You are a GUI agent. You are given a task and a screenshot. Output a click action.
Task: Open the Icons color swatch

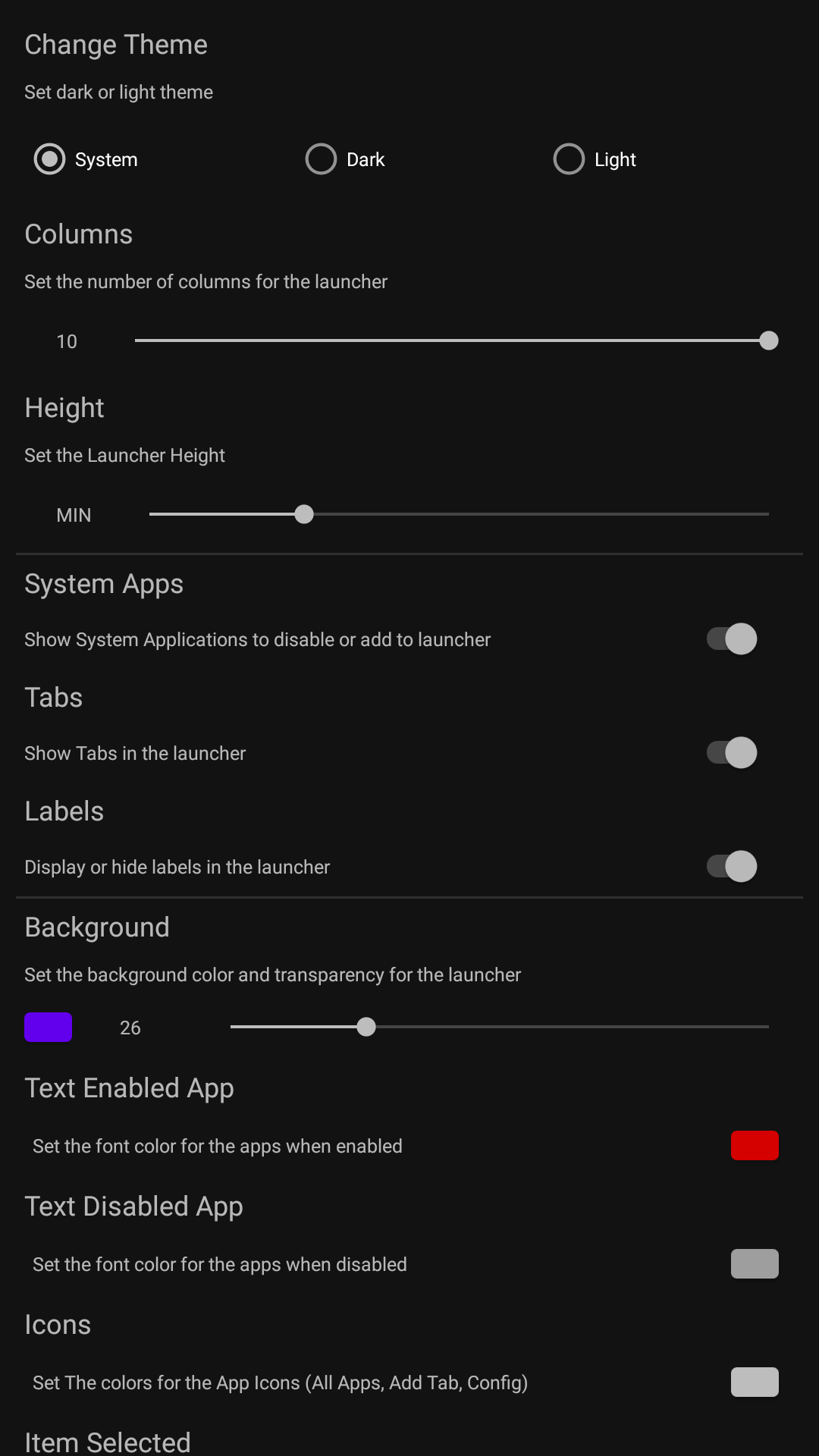(x=755, y=1382)
